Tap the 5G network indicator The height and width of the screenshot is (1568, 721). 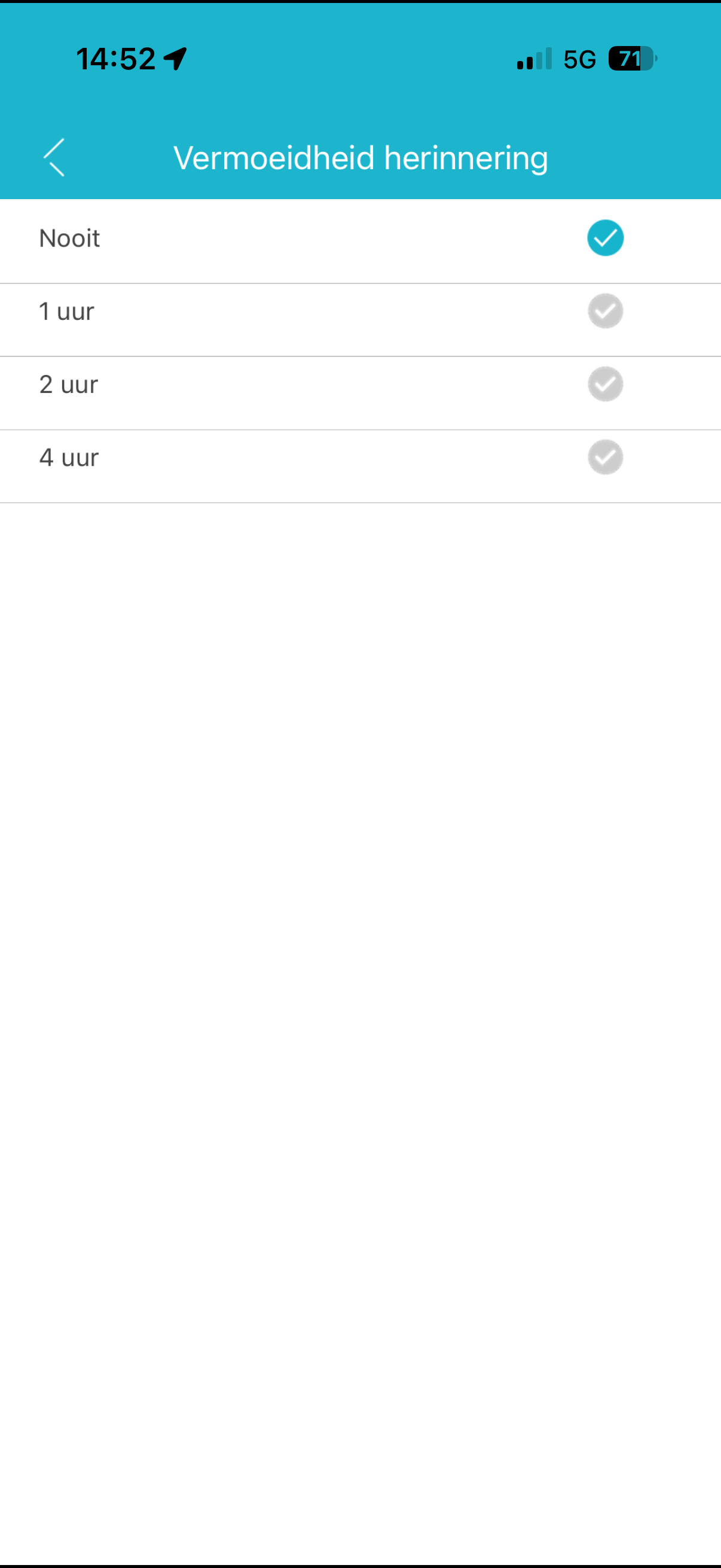click(x=580, y=59)
